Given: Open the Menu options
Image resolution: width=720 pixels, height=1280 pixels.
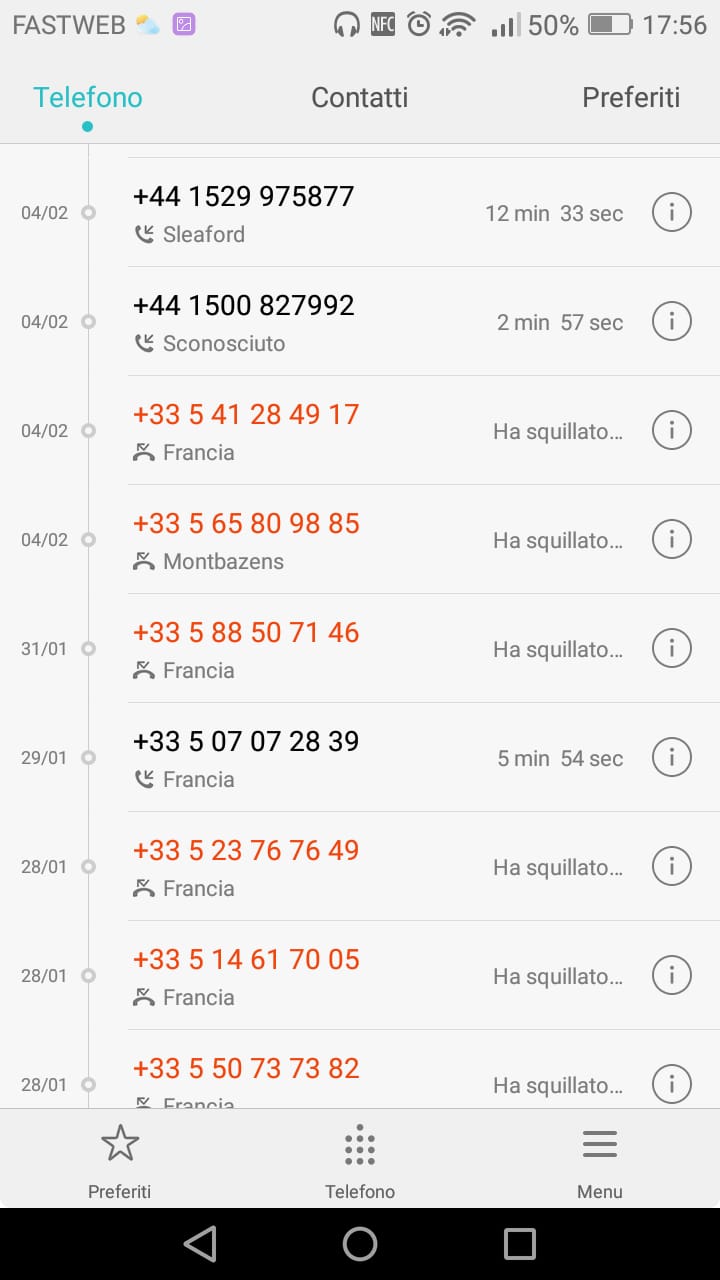Looking at the screenshot, I should point(600,1160).
